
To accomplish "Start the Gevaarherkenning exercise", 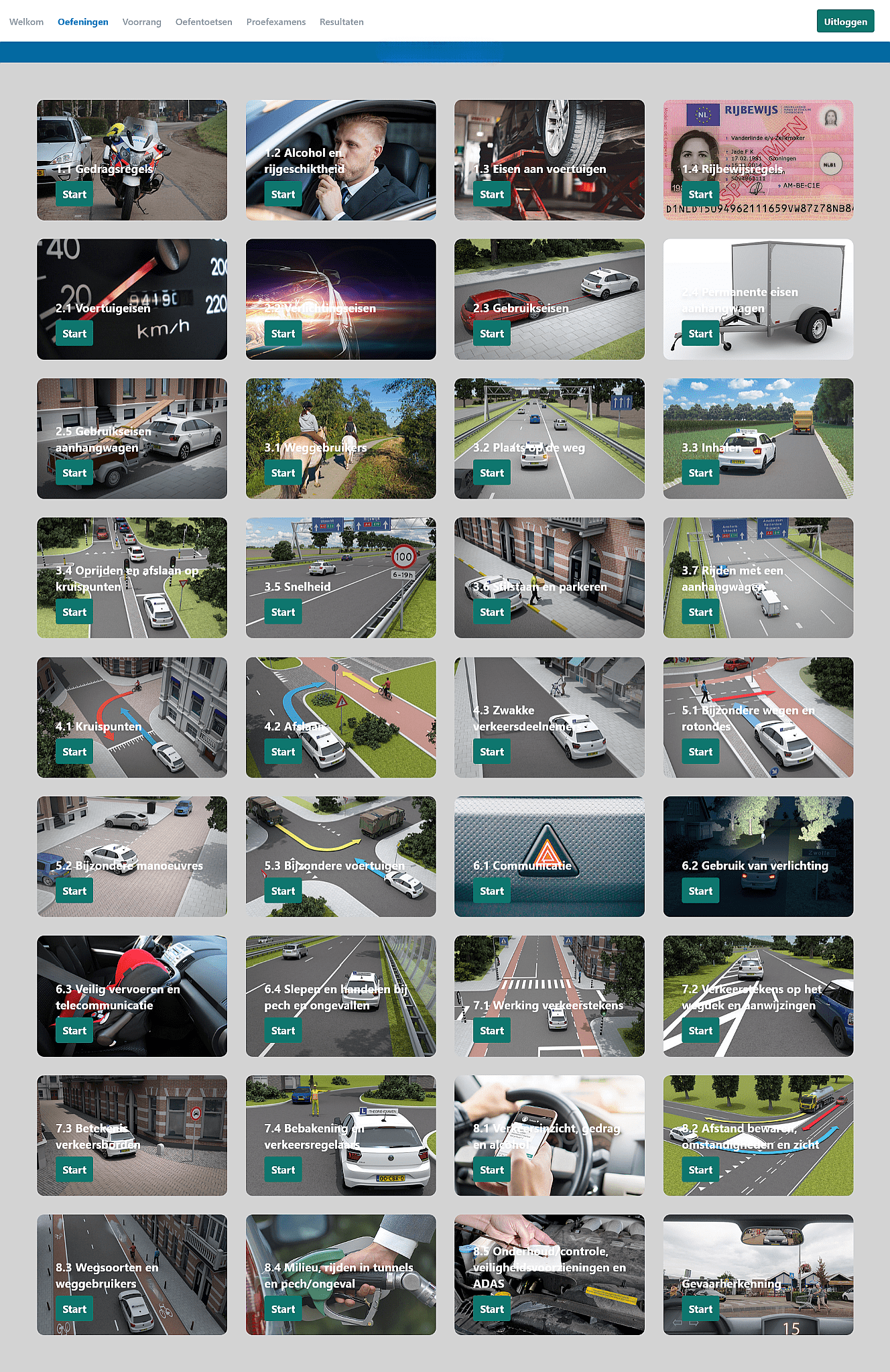I will click(700, 1309).
